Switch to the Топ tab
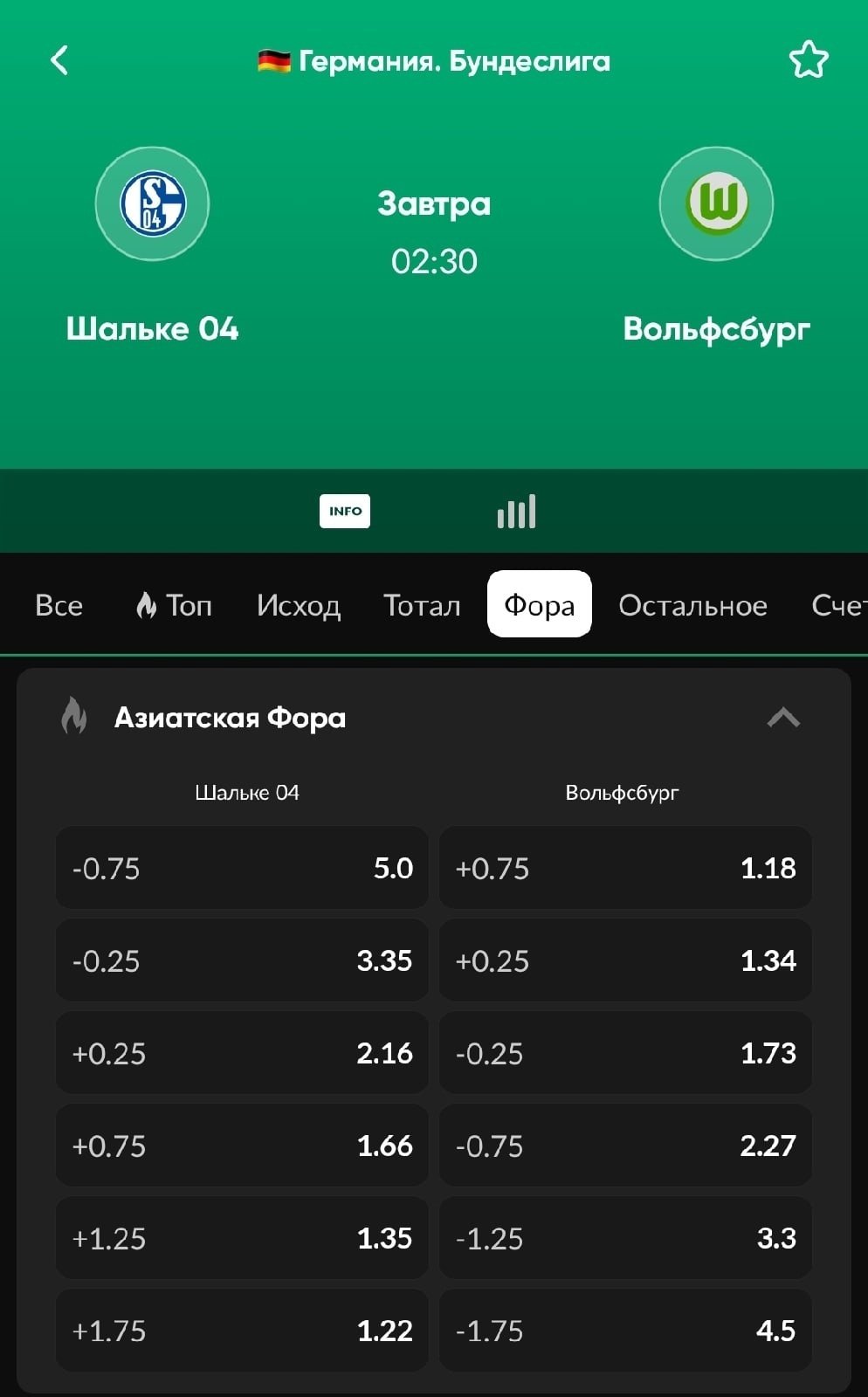 [174, 605]
